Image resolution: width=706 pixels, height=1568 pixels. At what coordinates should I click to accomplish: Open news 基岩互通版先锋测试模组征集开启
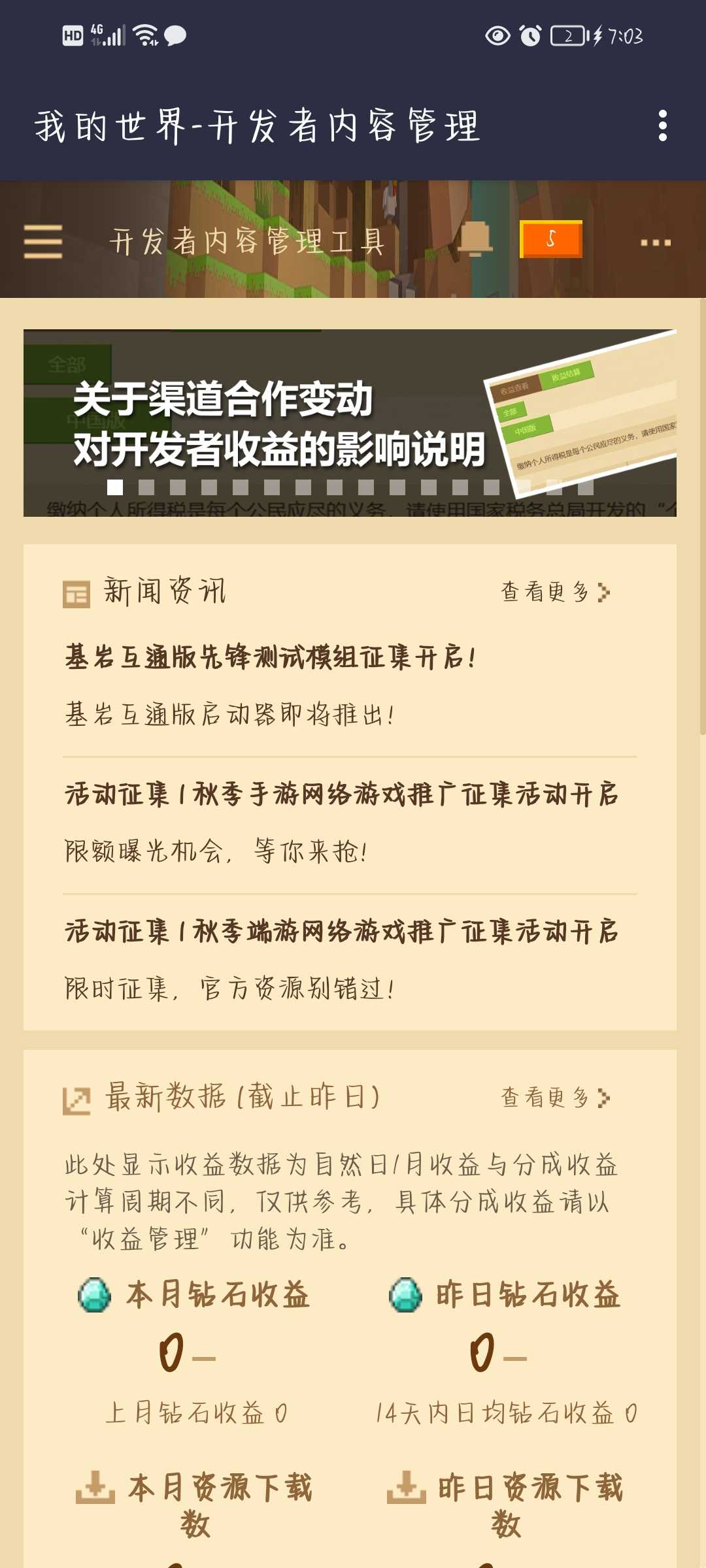(271, 657)
